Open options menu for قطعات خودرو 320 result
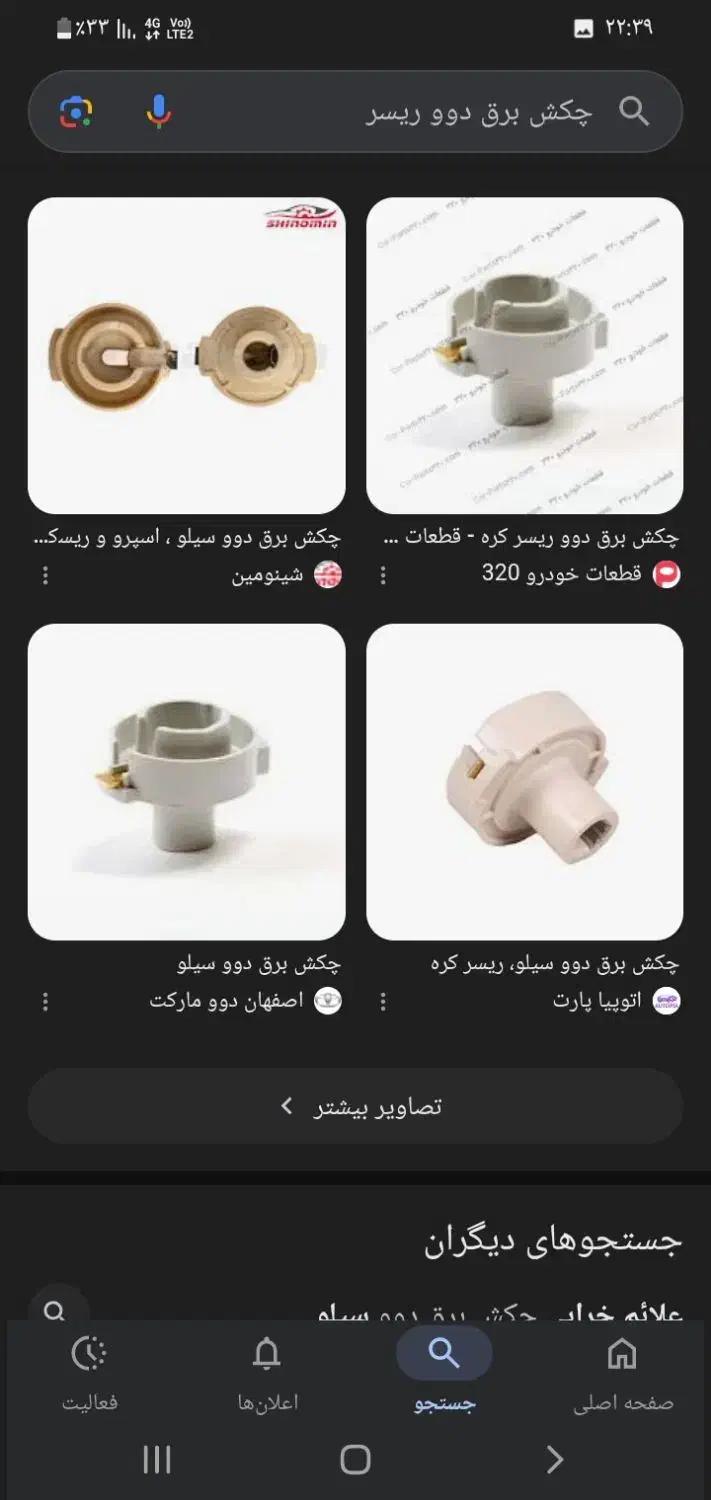The height and width of the screenshot is (1500, 711). tap(383, 575)
